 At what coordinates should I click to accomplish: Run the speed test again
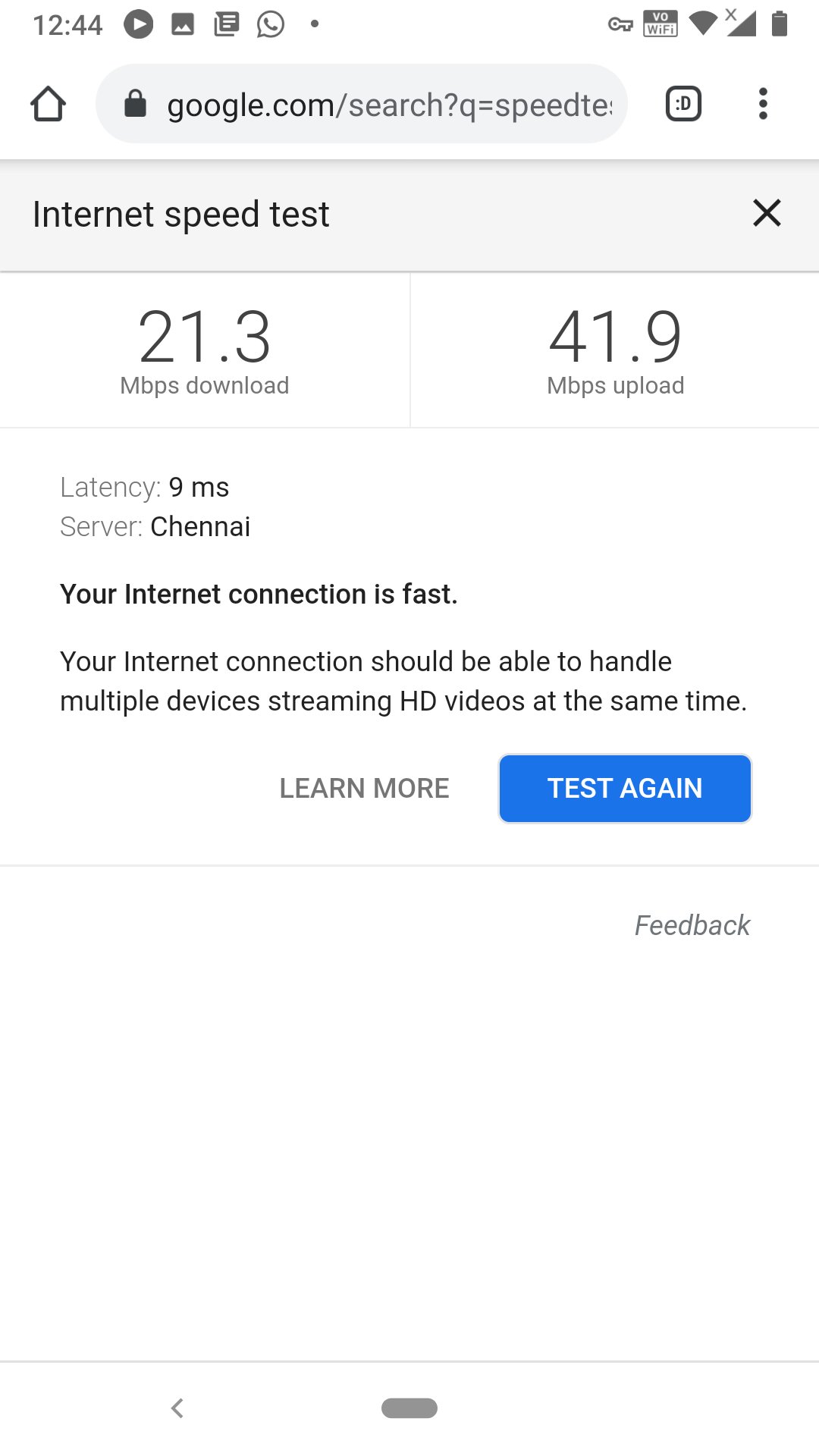(625, 788)
